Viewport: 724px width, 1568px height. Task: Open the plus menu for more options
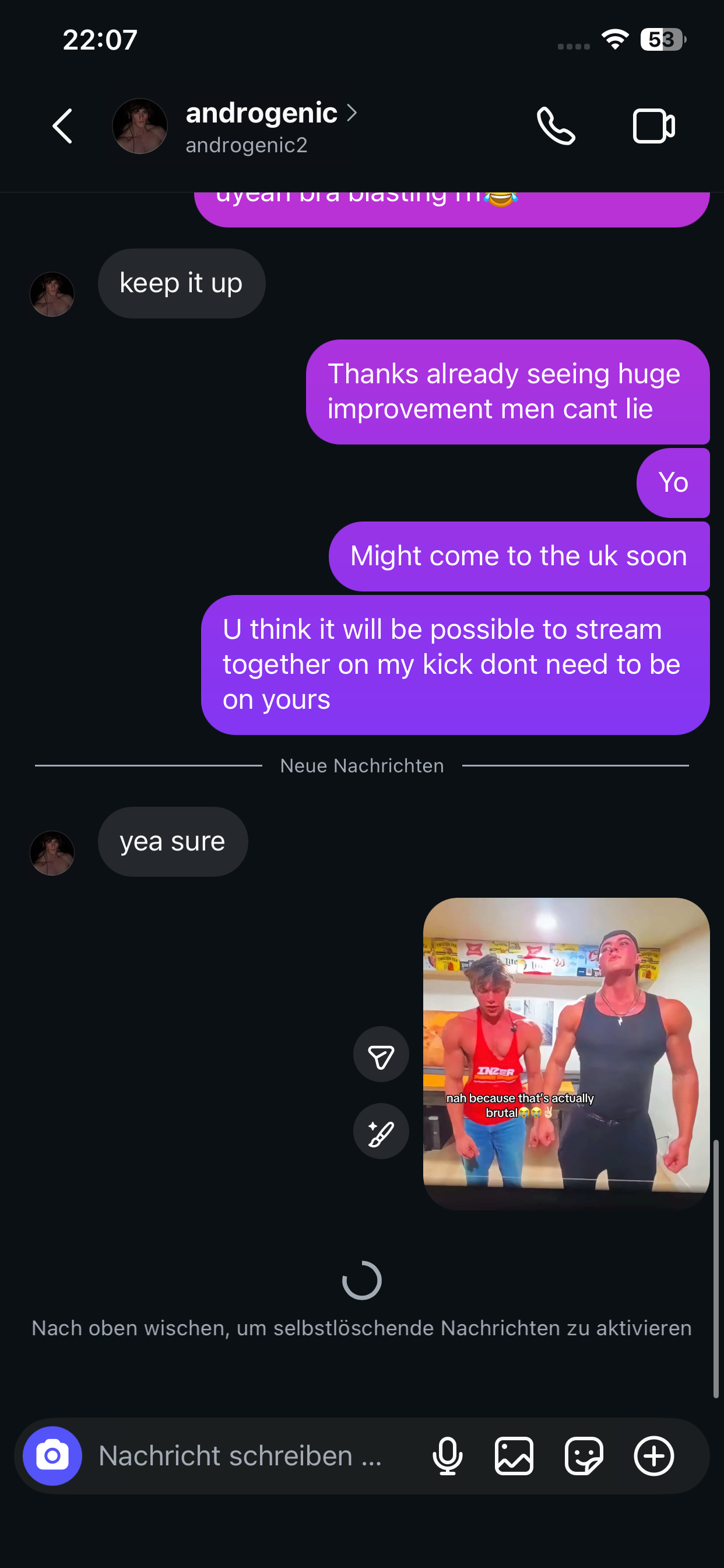pyautogui.click(x=653, y=1455)
